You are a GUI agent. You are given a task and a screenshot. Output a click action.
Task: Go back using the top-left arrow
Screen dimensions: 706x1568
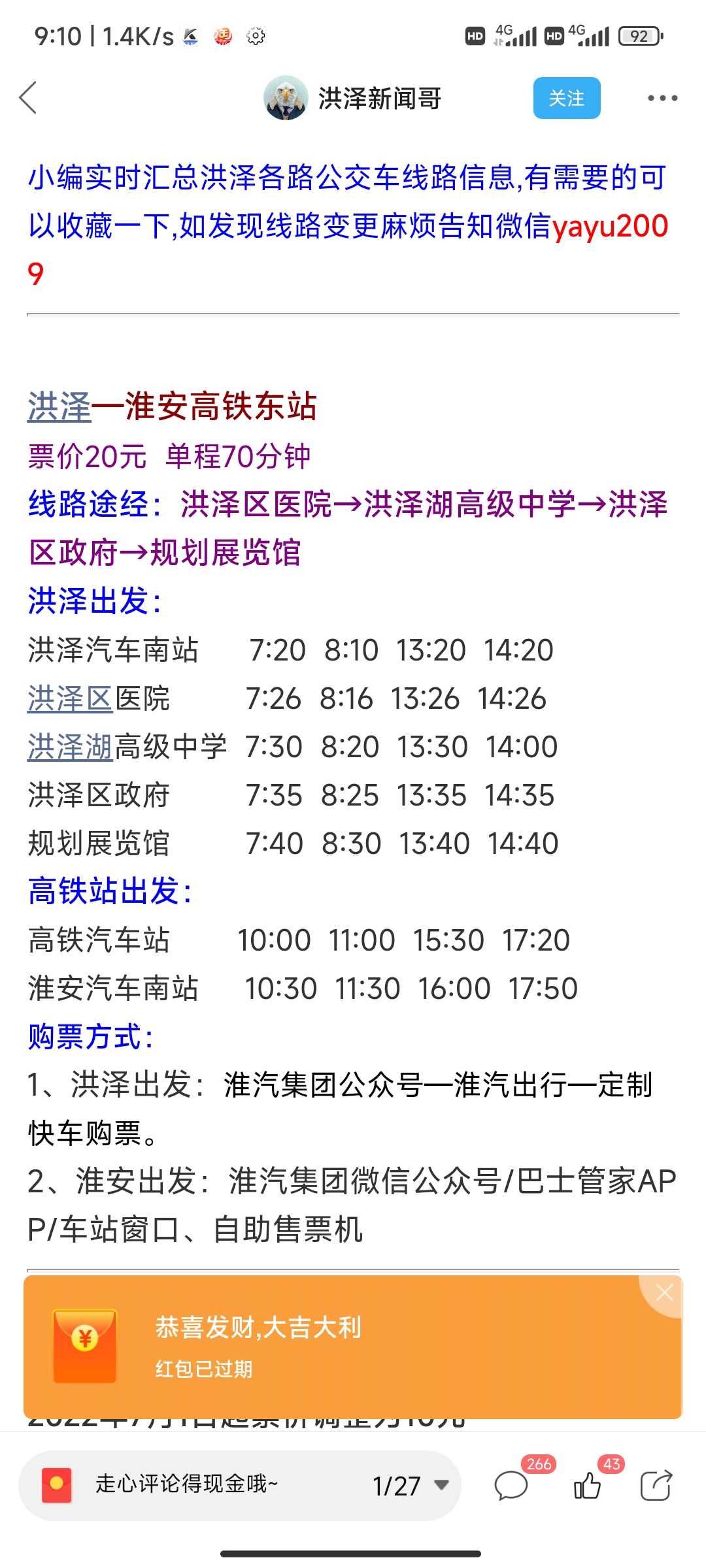pyautogui.click(x=28, y=99)
